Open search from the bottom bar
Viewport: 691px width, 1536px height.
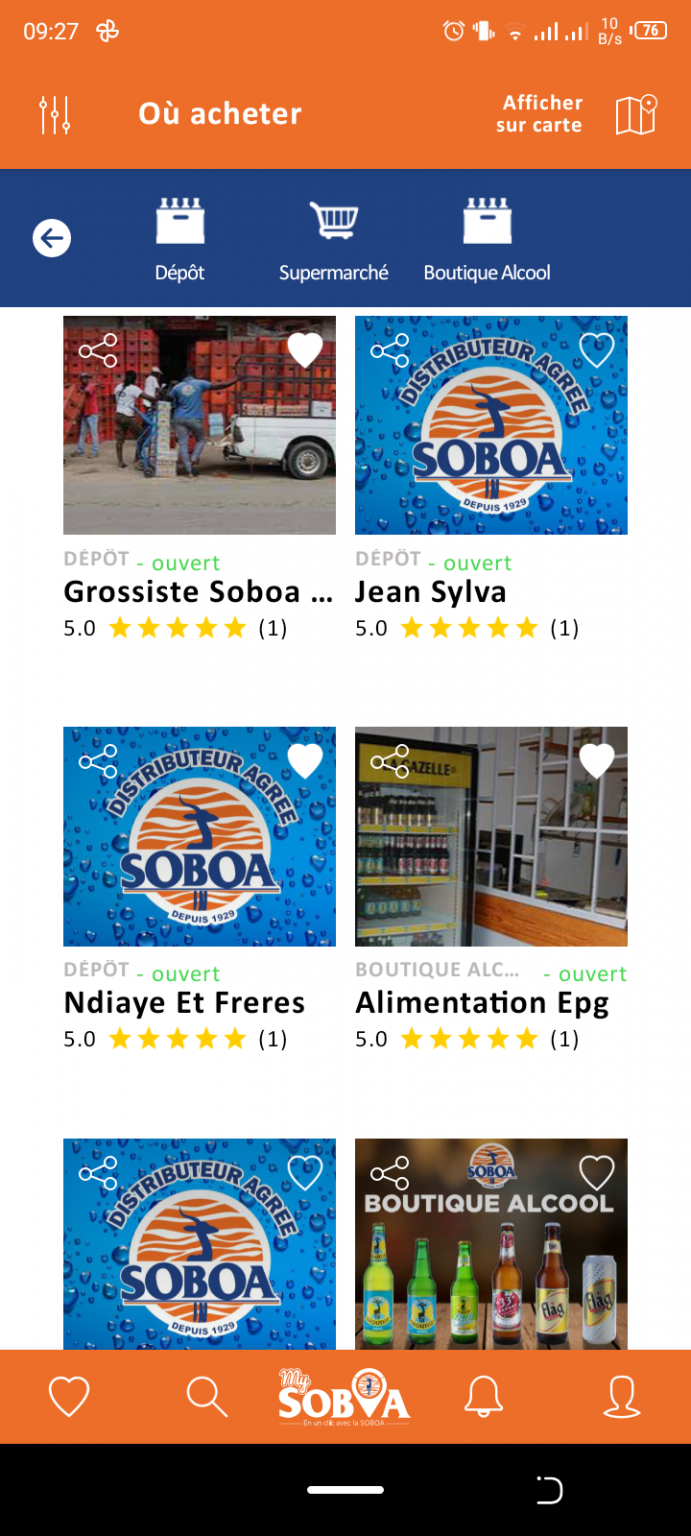207,1396
